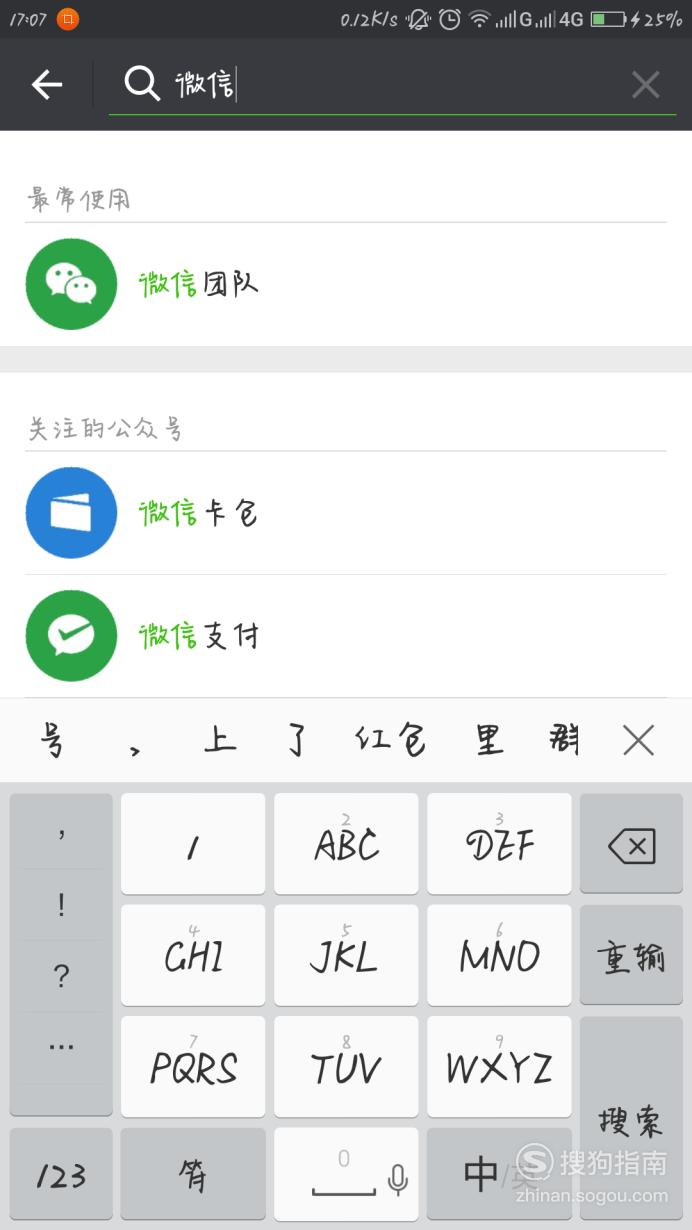Go back using the arrow in the search bar
692x1230 pixels.
[x=47, y=85]
